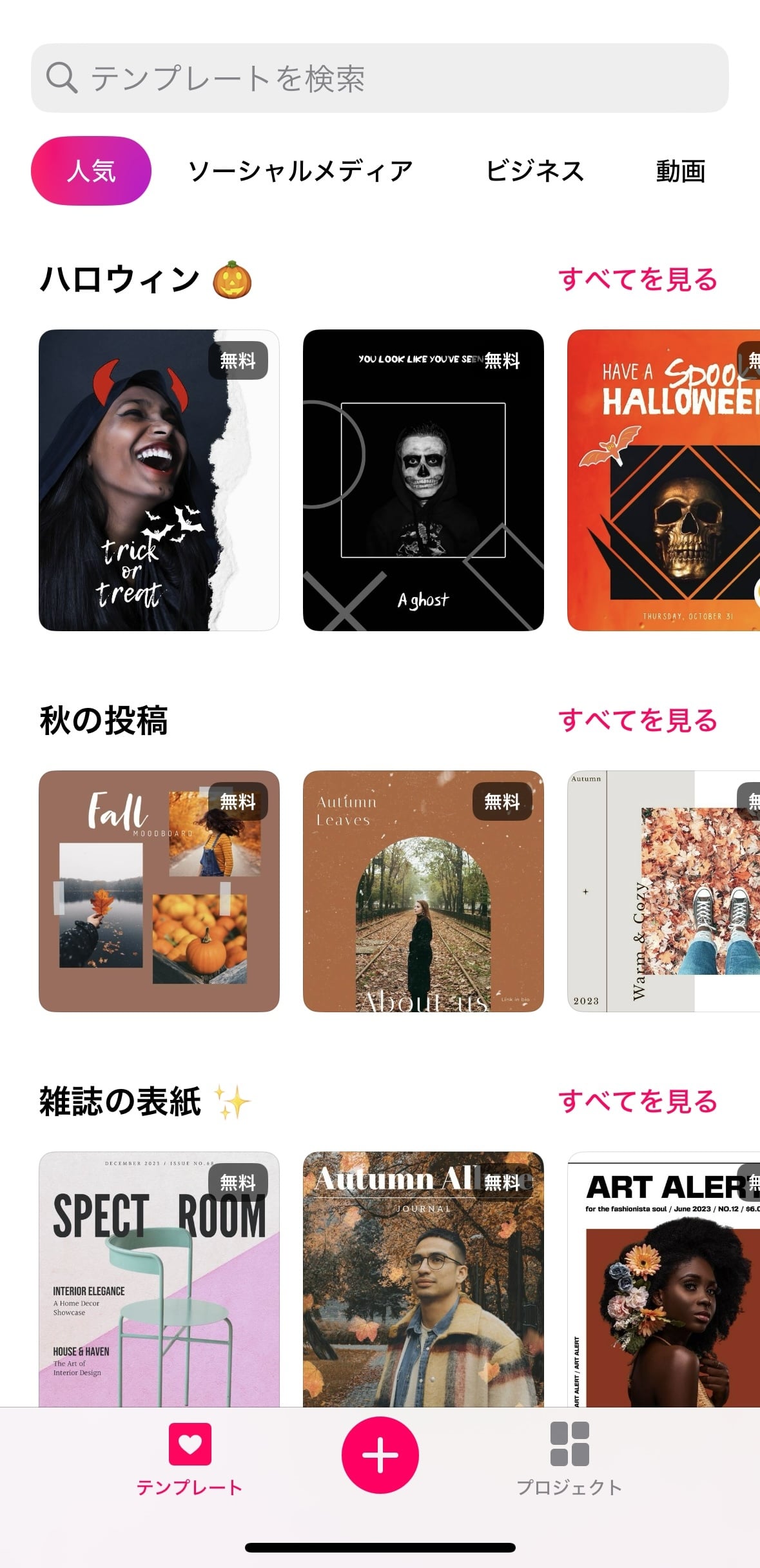Open the Fall Moodboard template
Viewport: 760px width, 1568px height.
point(159,891)
